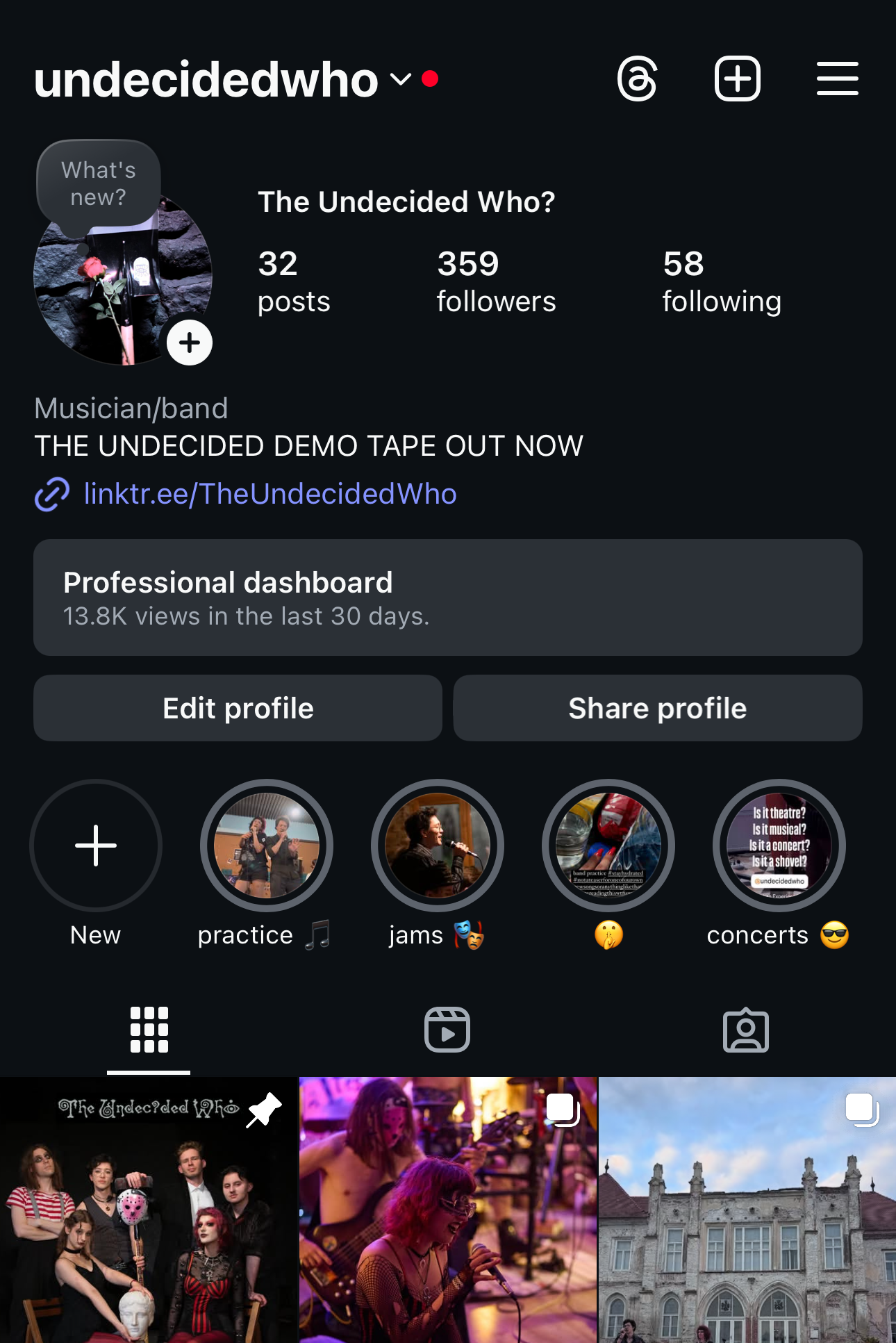Switch to the tagged photos tab

tap(745, 1029)
